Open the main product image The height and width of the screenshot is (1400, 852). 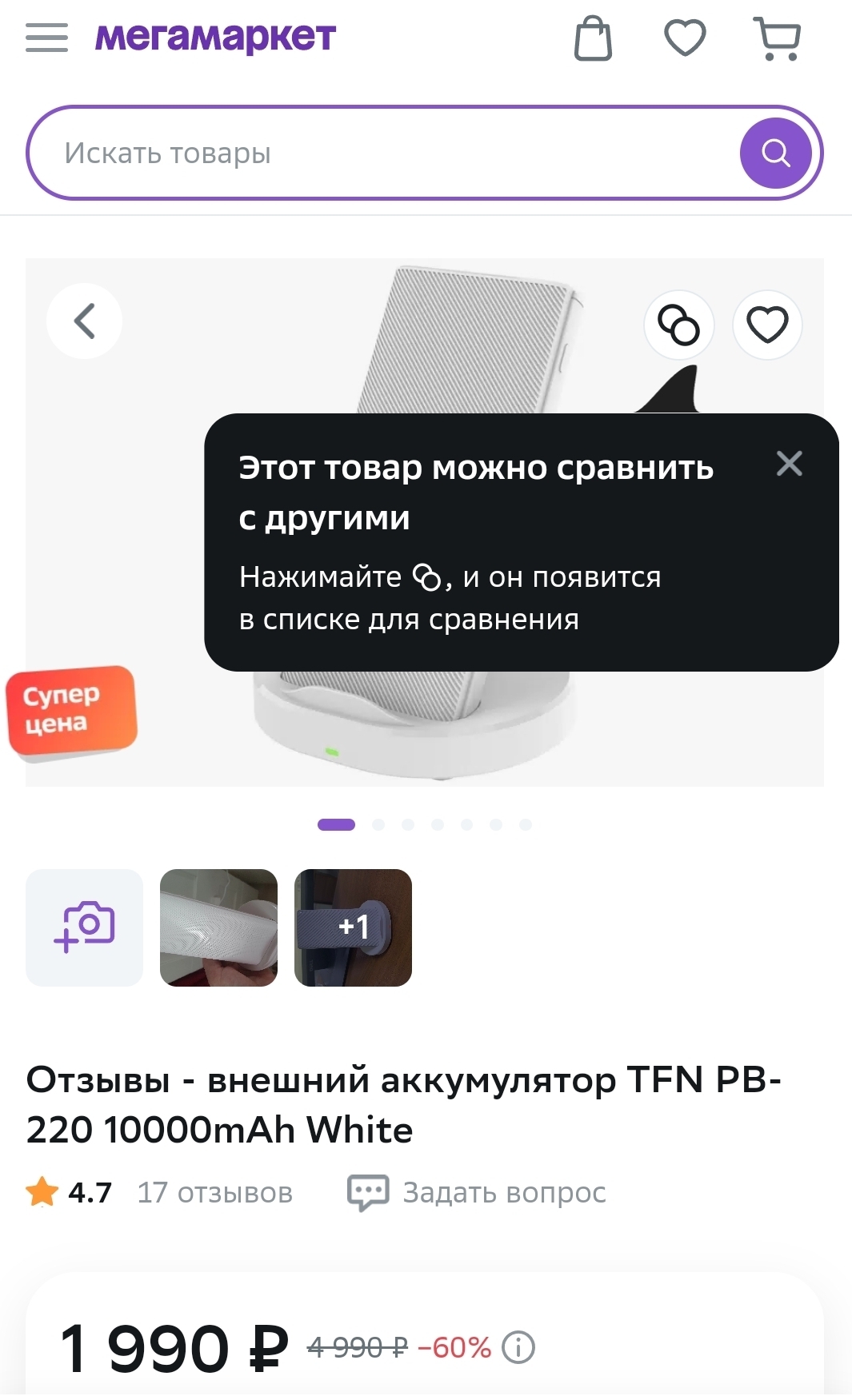click(x=120, y=520)
